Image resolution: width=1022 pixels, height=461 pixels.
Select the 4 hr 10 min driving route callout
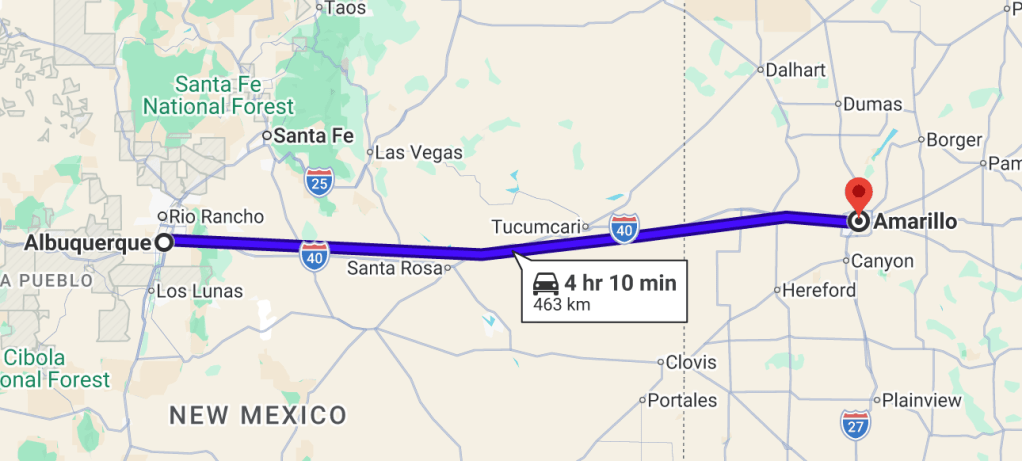click(x=604, y=292)
